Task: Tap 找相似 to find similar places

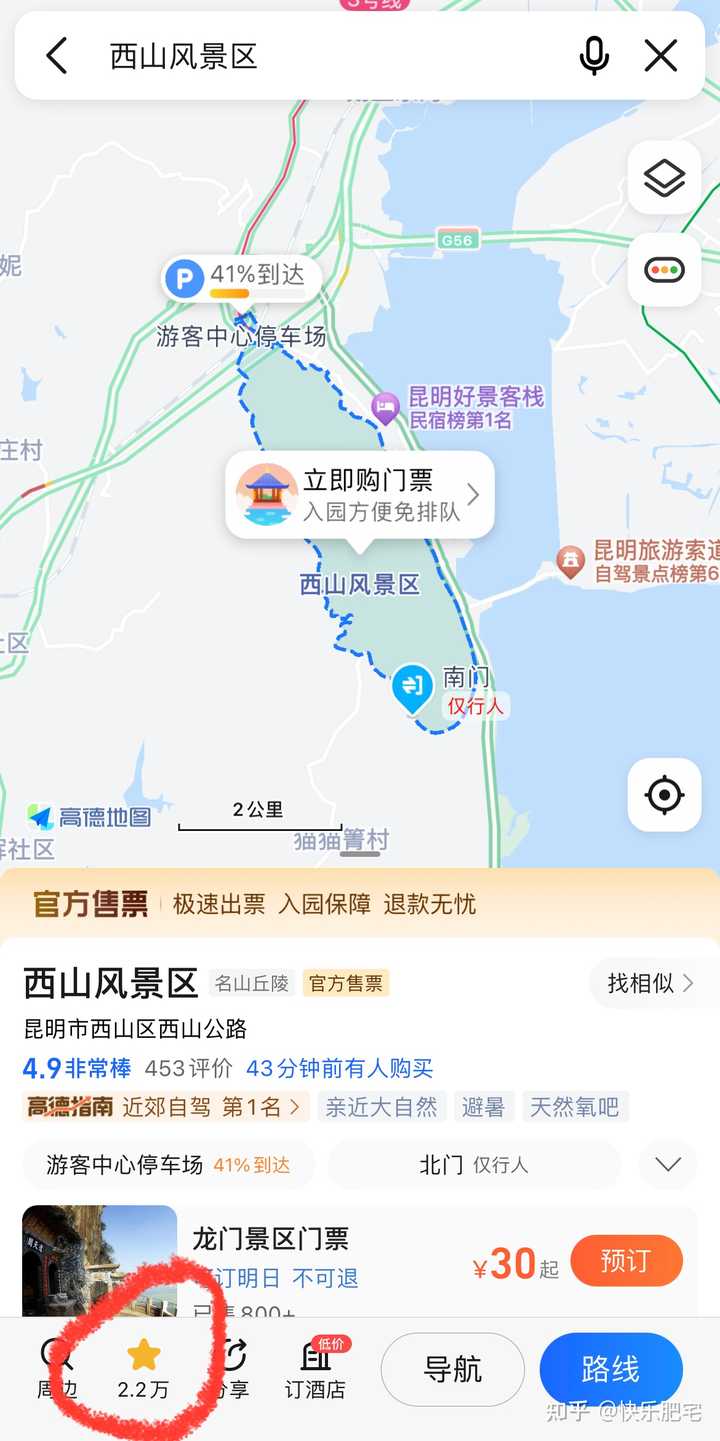Action: (x=650, y=983)
